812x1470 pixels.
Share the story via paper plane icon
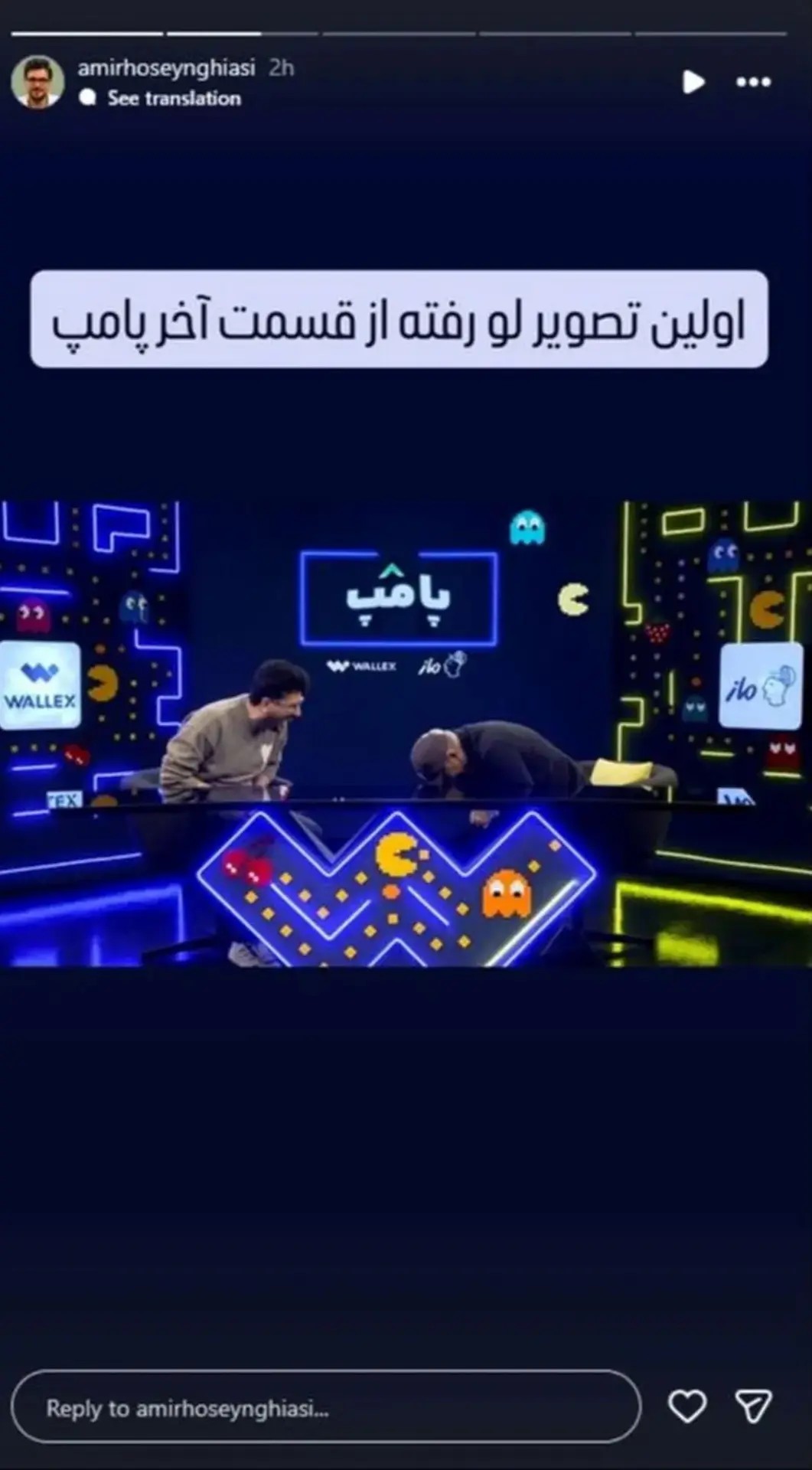tap(753, 1406)
